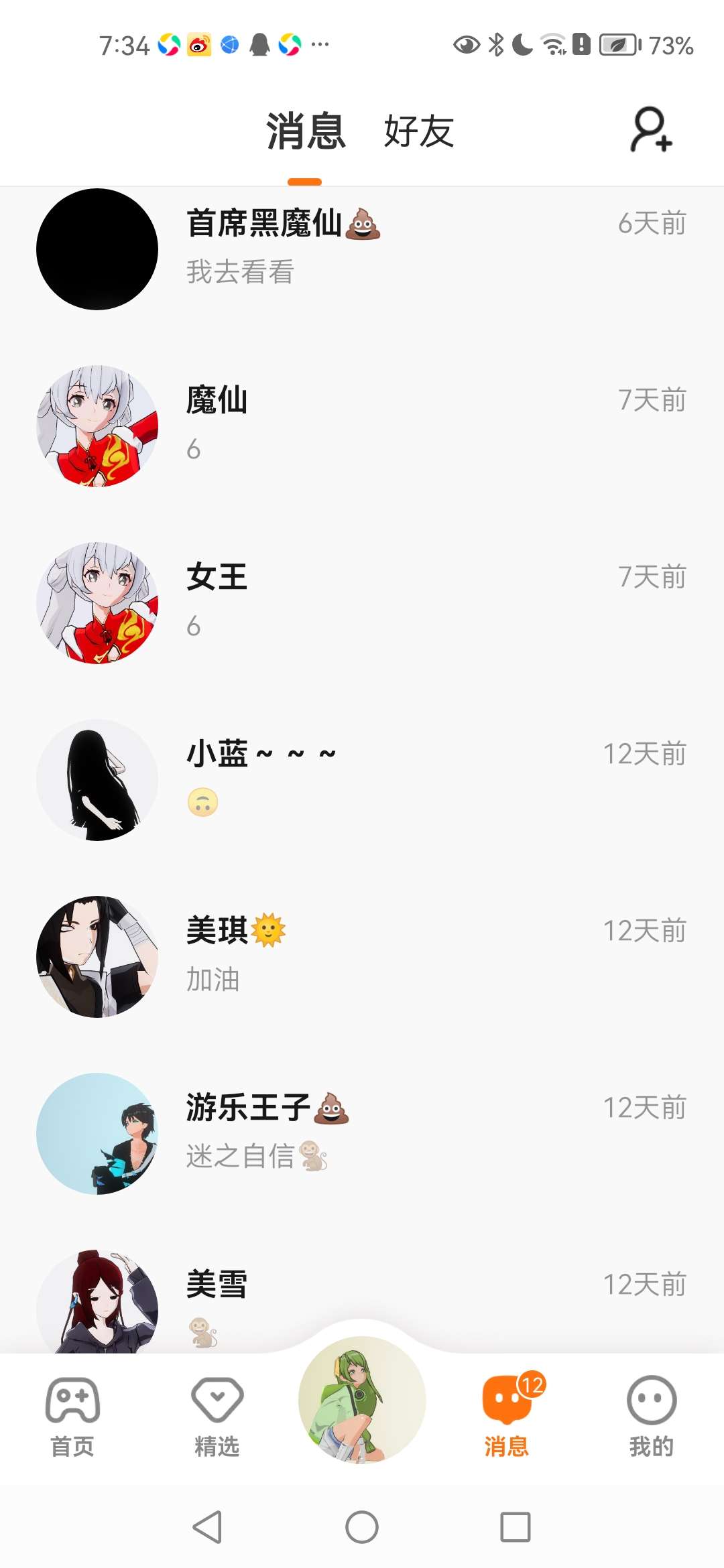Tap the 消息 bottom tab with badge
The image size is (724, 1568).
coord(507,1417)
